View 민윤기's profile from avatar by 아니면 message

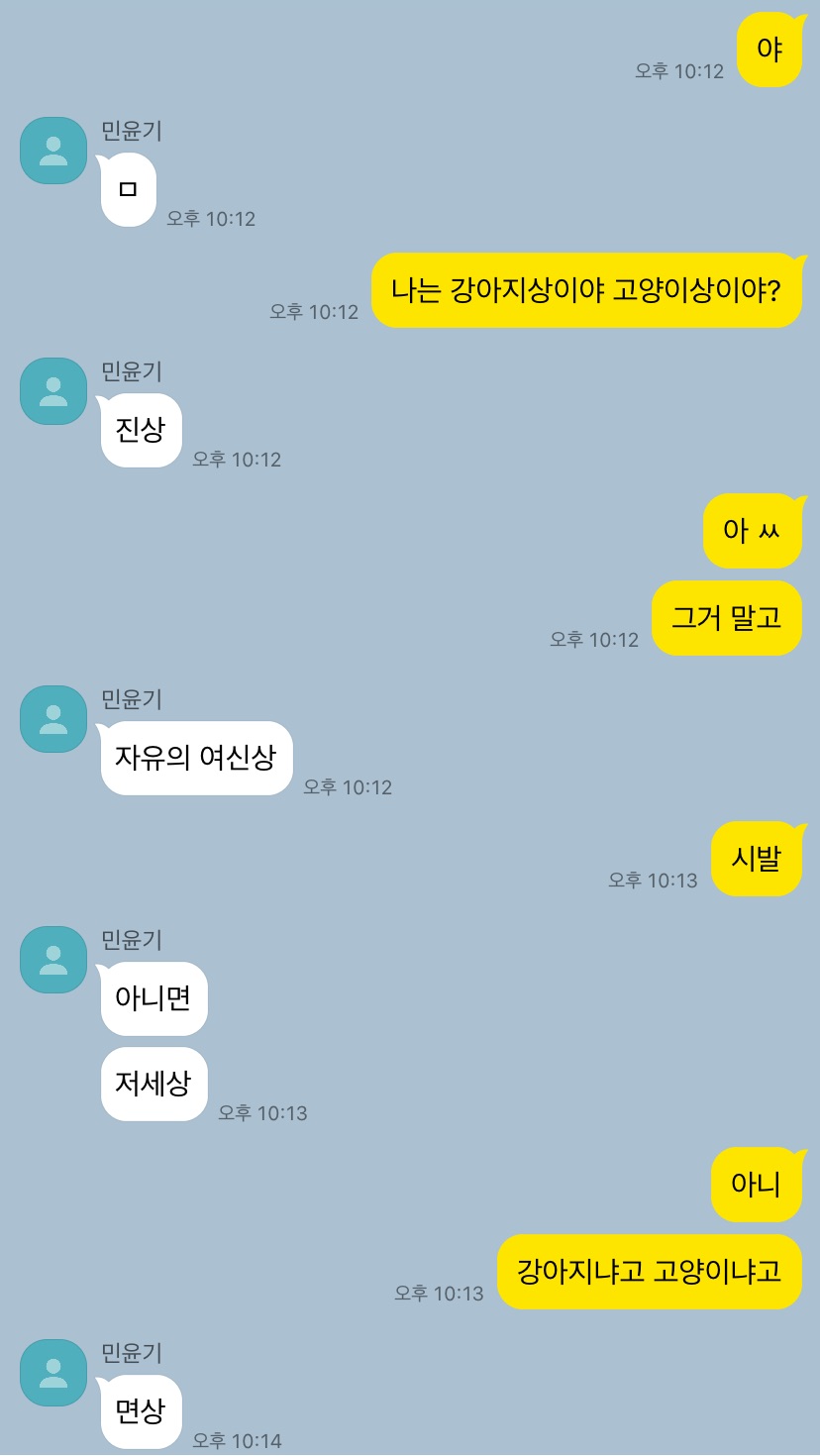53,960
